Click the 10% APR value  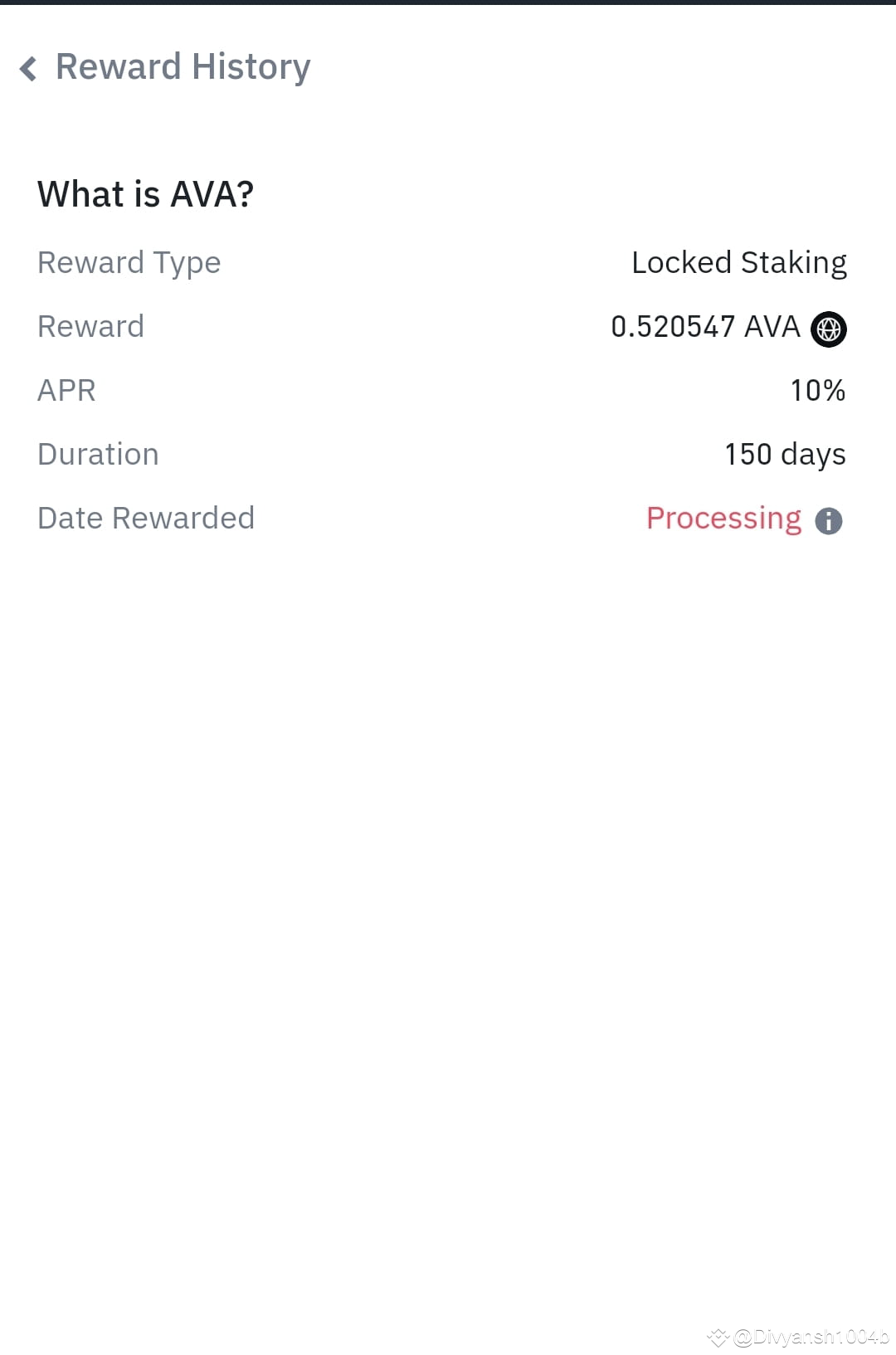coord(817,390)
